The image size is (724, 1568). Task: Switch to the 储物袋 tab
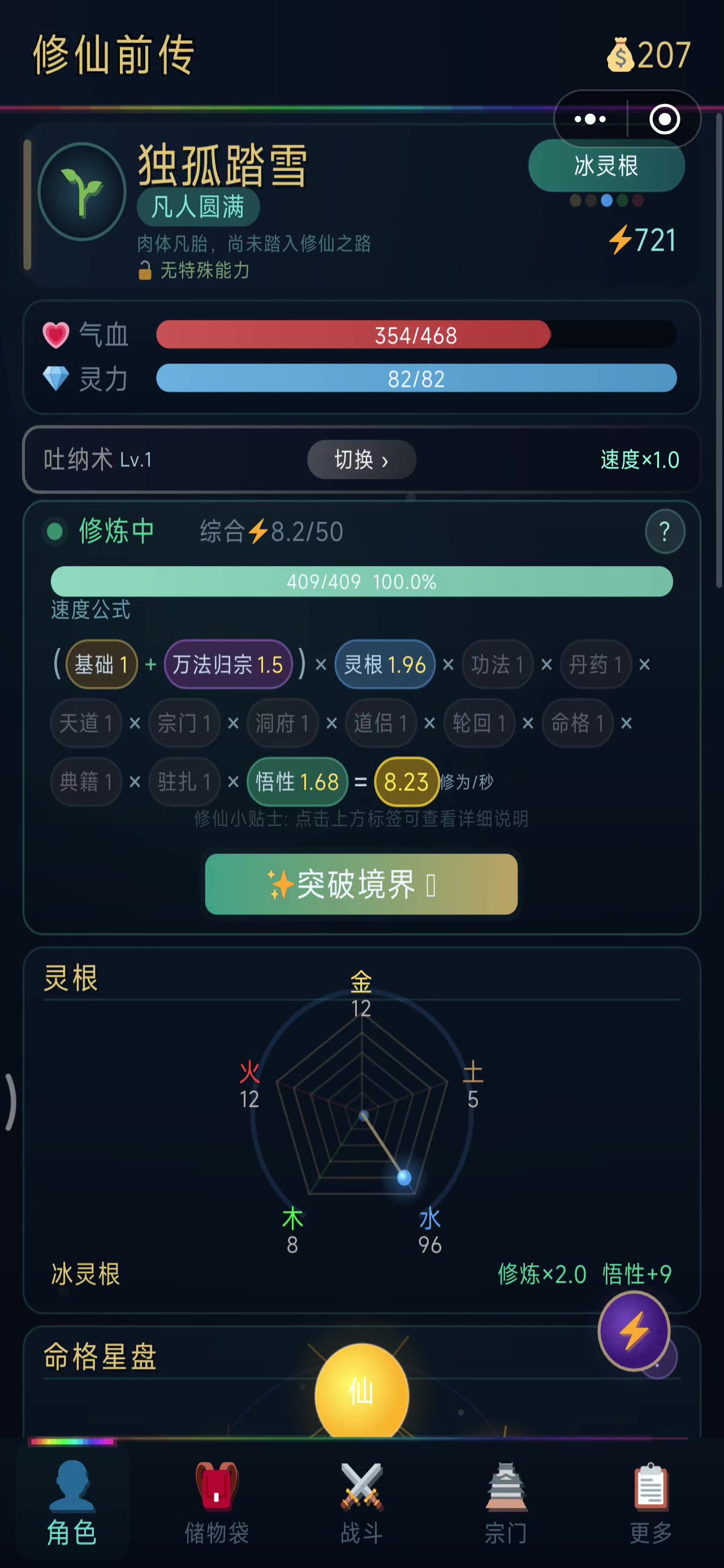(217, 1502)
